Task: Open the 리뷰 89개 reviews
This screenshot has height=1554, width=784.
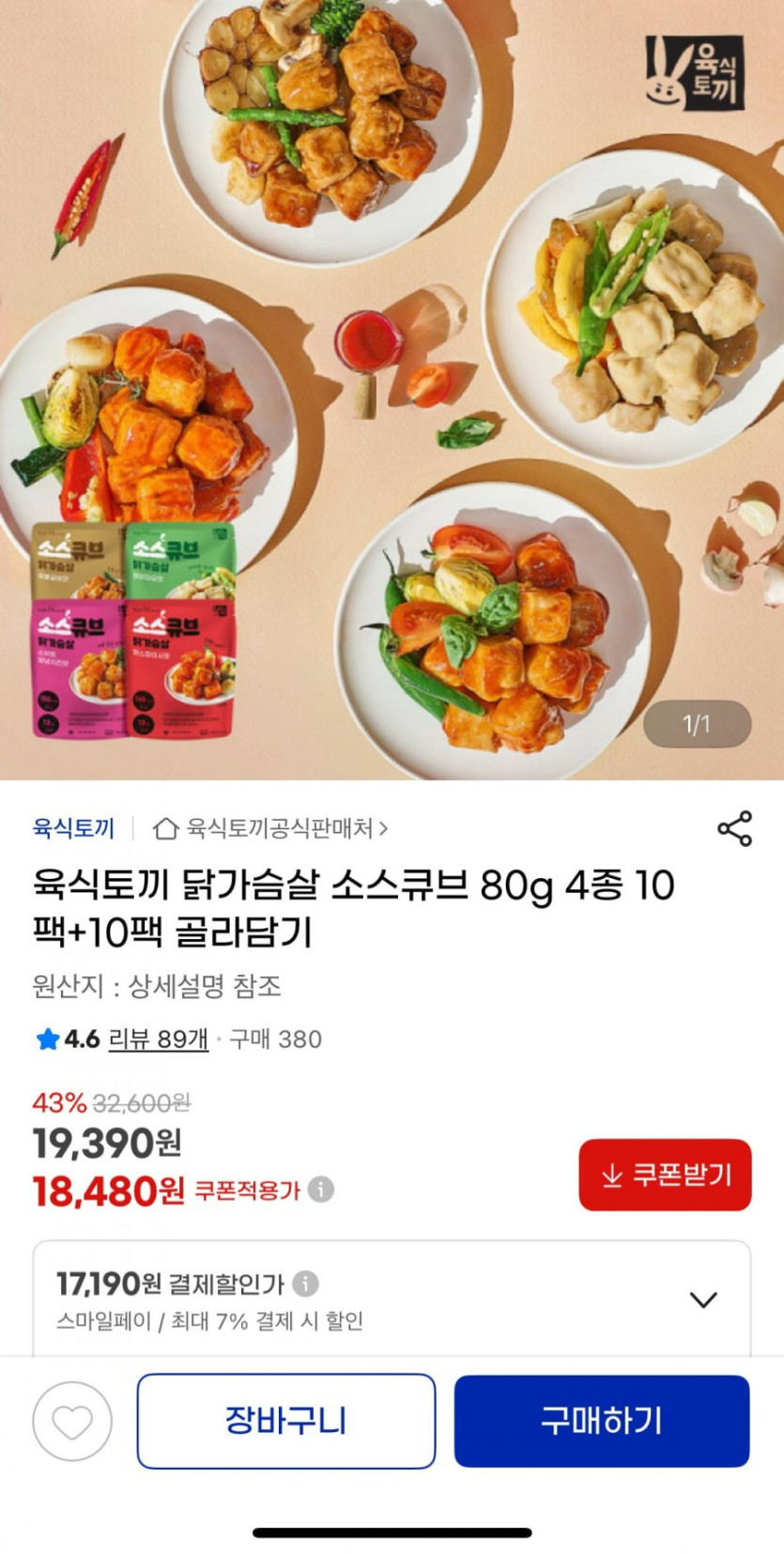Action: pyautogui.click(x=158, y=1039)
